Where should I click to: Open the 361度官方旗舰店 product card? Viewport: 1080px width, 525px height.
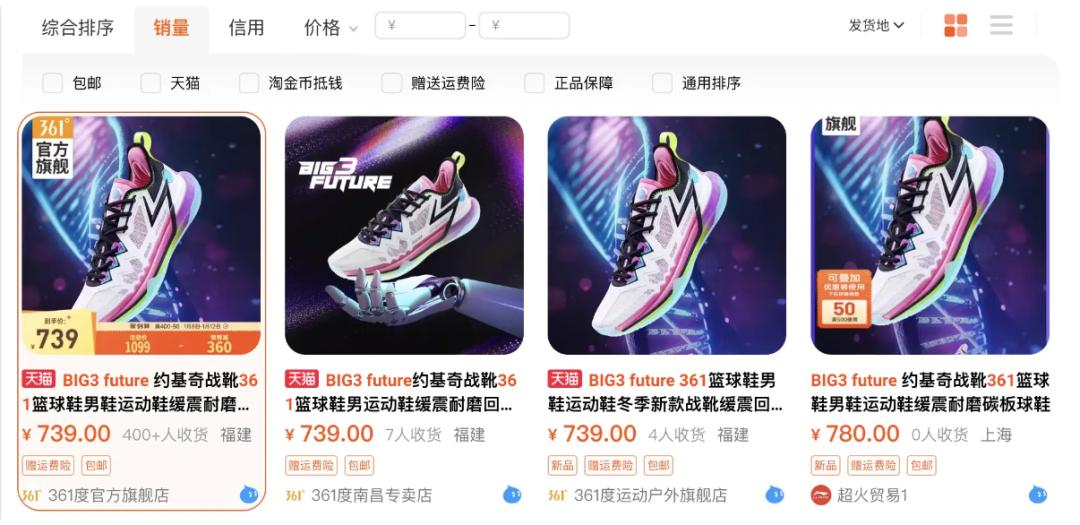(x=141, y=235)
